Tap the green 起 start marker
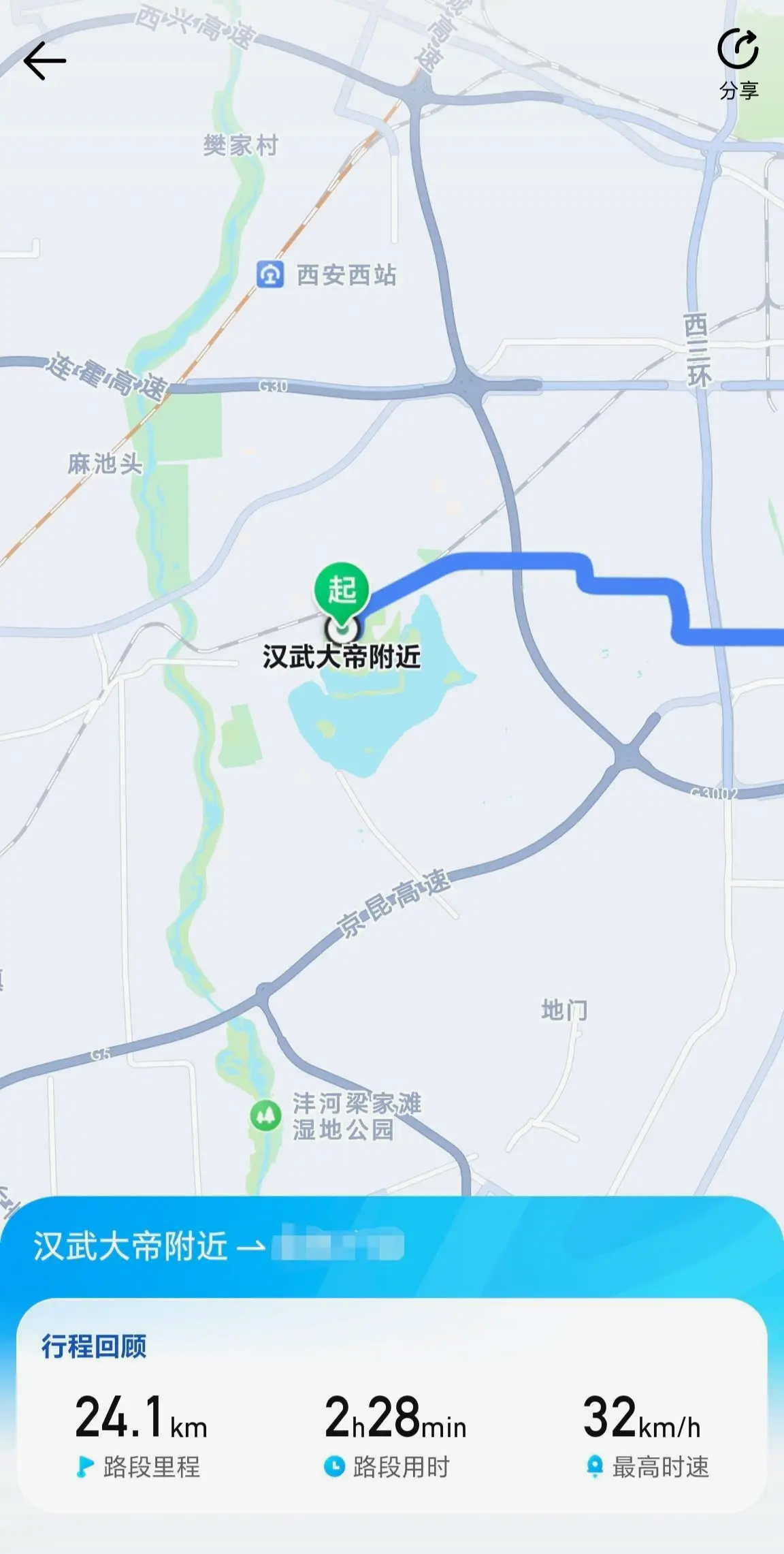784x1554 pixels. tap(342, 591)
